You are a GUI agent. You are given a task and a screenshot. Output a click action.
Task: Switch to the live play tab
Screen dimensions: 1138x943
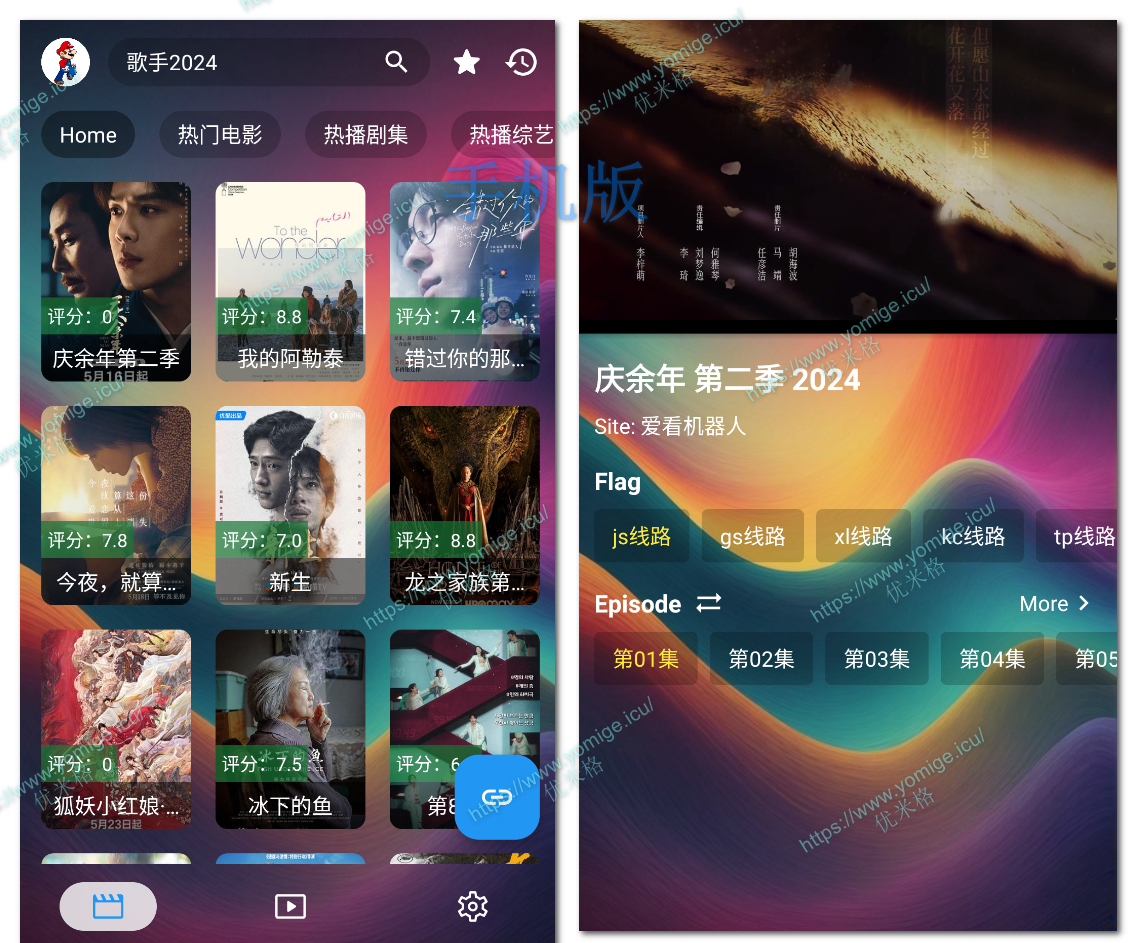[x=290, y=906]
